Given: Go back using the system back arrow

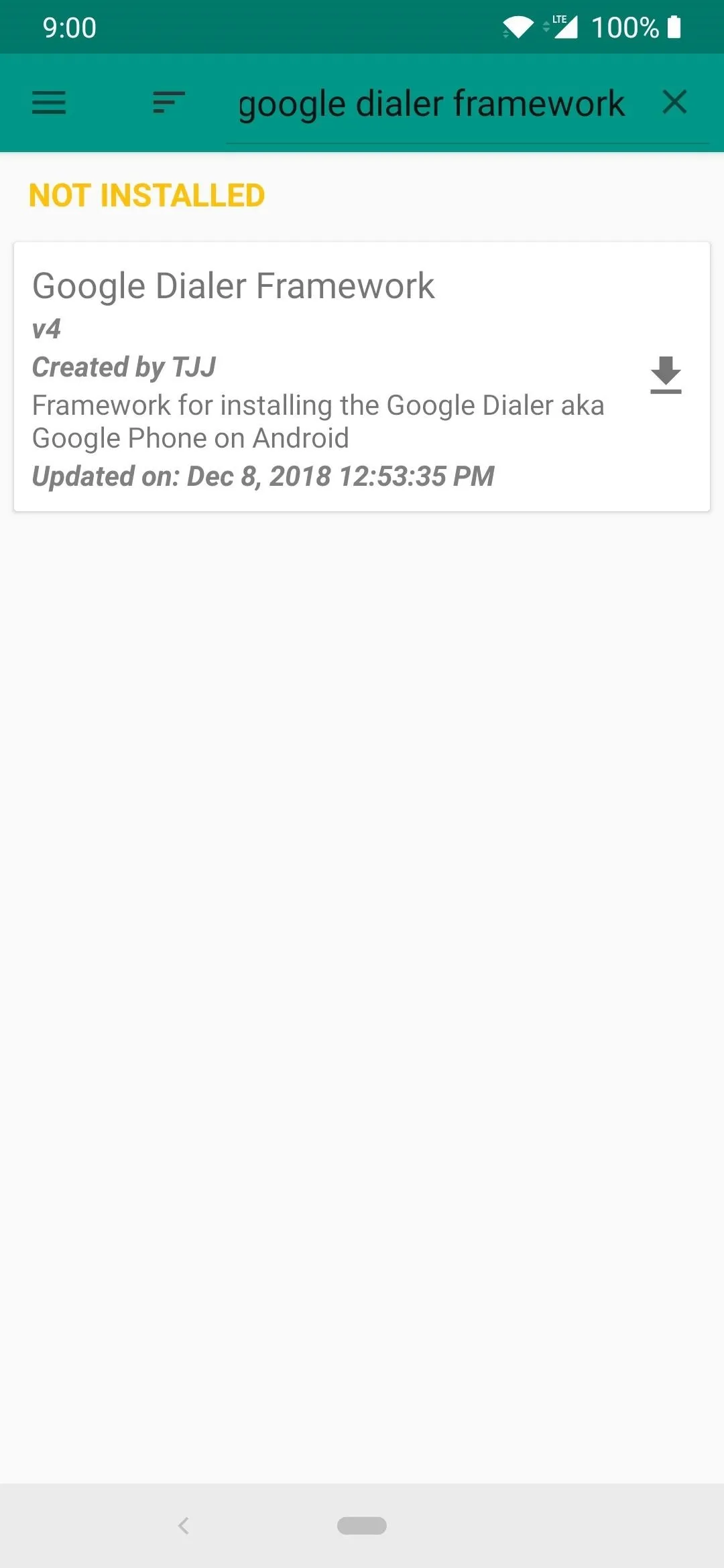Looking at the screenshot, I should 184,1526.
